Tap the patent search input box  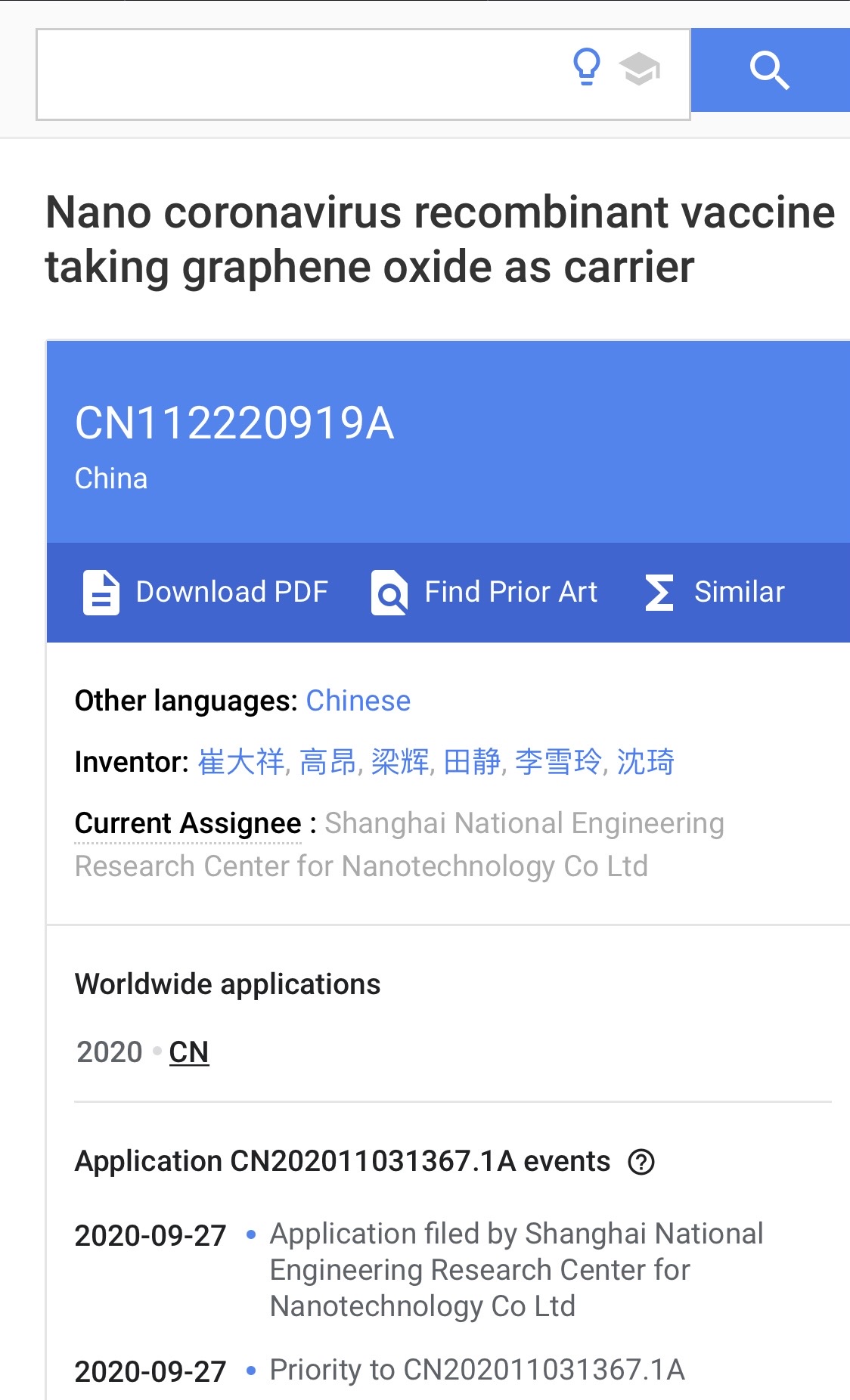coord(295,74)
